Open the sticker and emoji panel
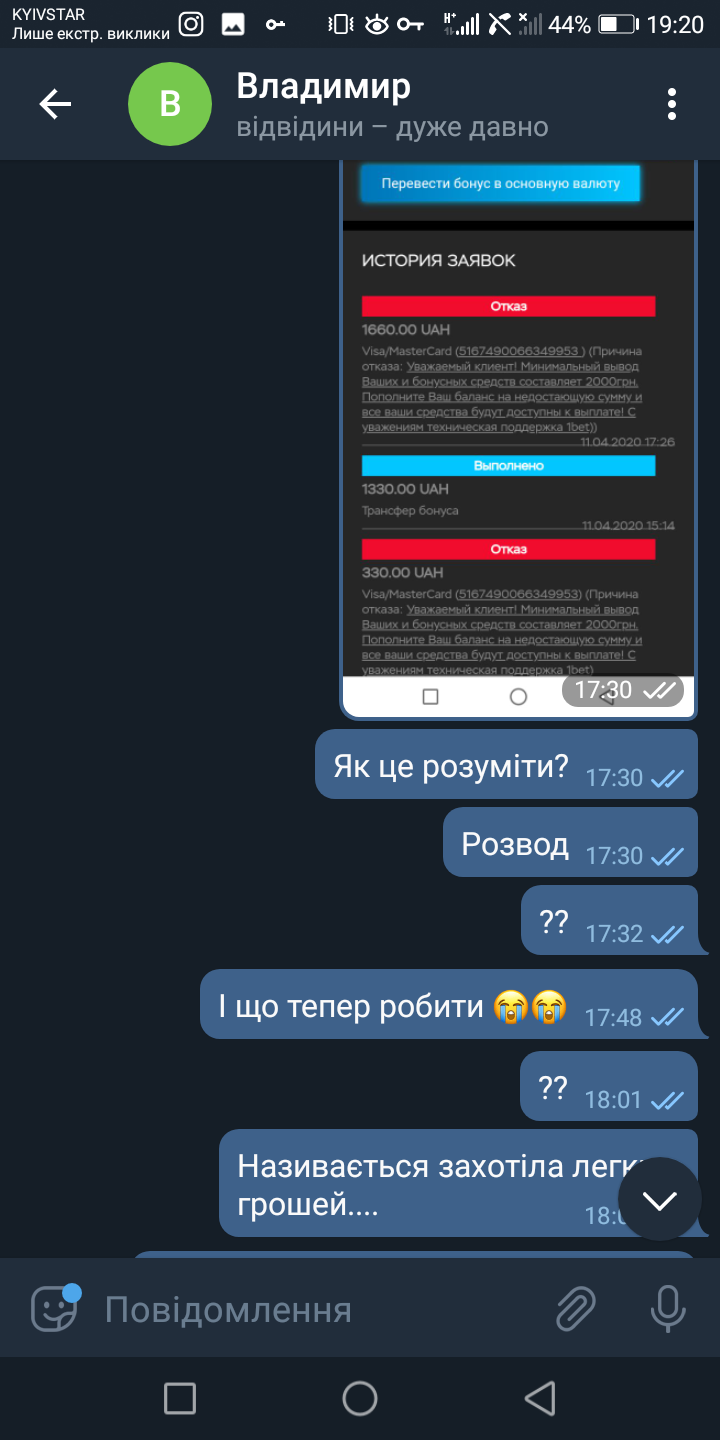This screenshot has height=1440, width=720. click(x=55, y=1308)
